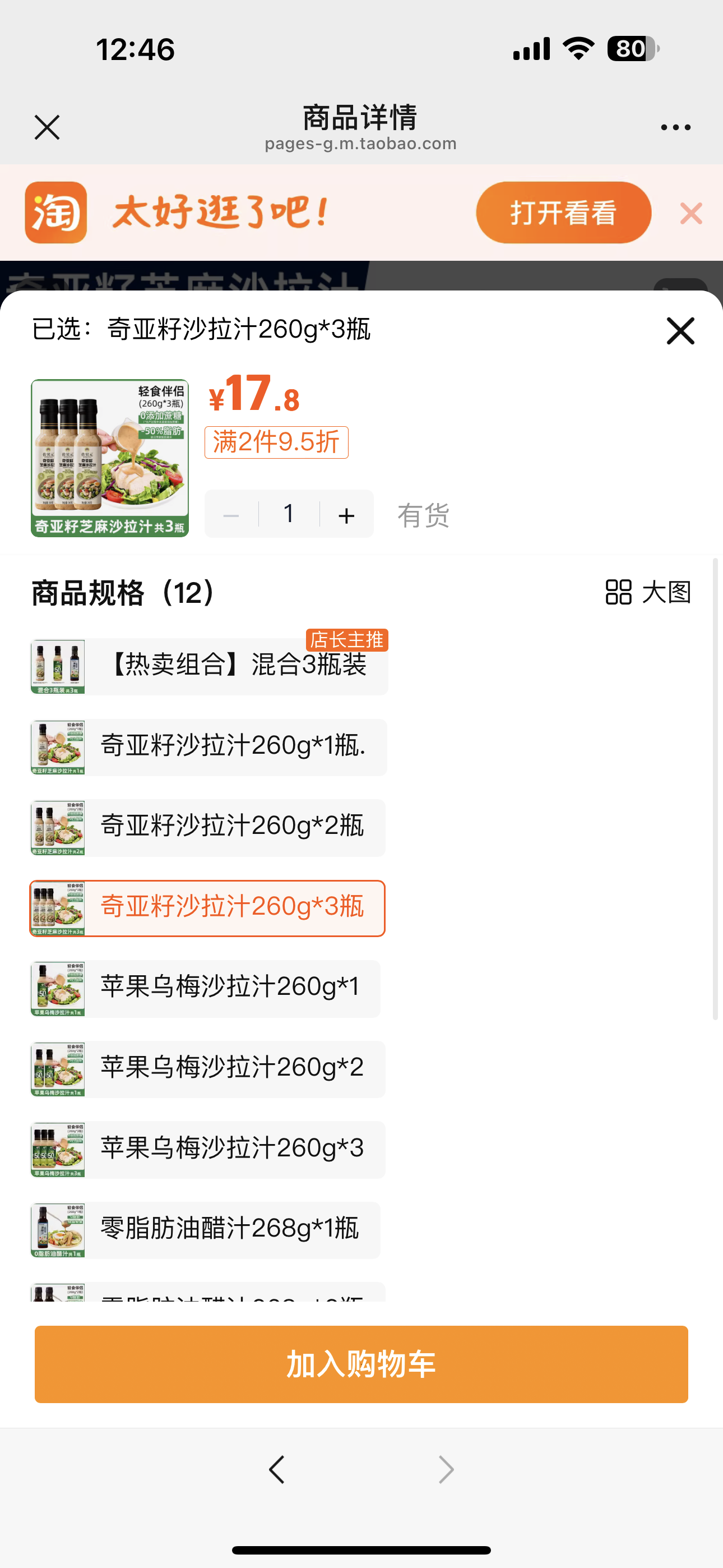Viewport: 723px width, 1568px height.
Task: Tap the quantity field showing 1
Action: [289, 514]
